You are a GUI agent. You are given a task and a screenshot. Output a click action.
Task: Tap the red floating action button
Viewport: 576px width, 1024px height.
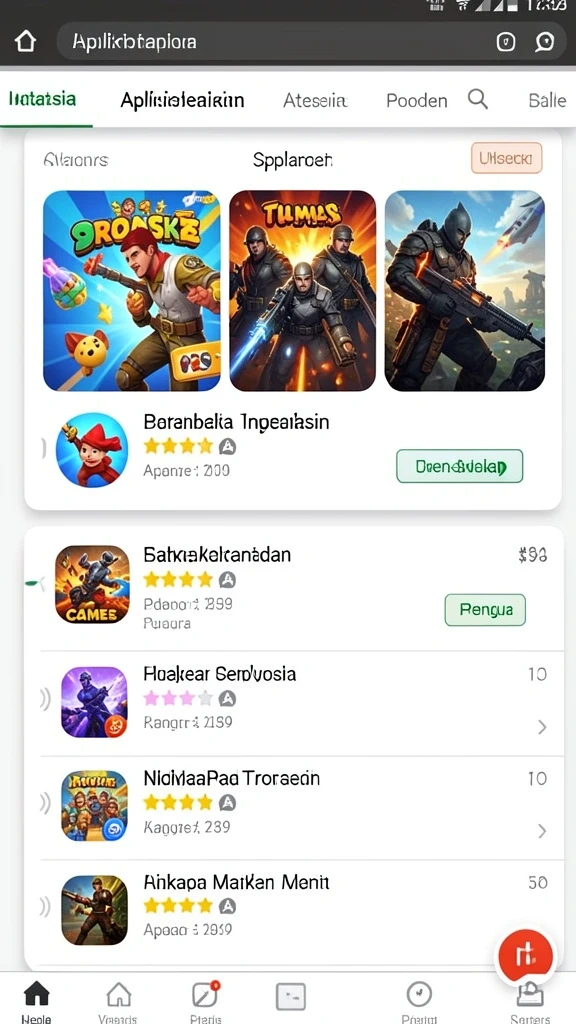[525, 957]
